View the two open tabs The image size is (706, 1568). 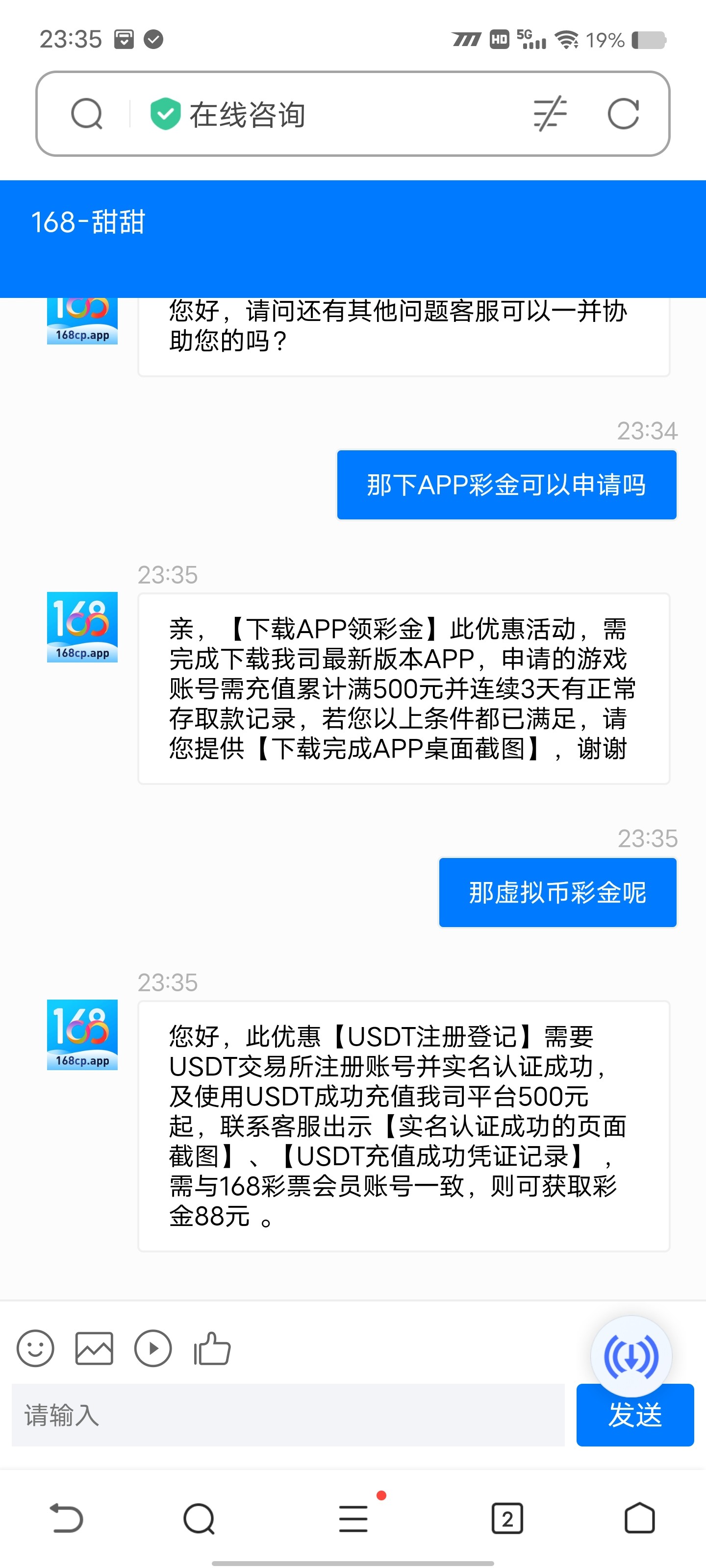(x=507, y=1518)
